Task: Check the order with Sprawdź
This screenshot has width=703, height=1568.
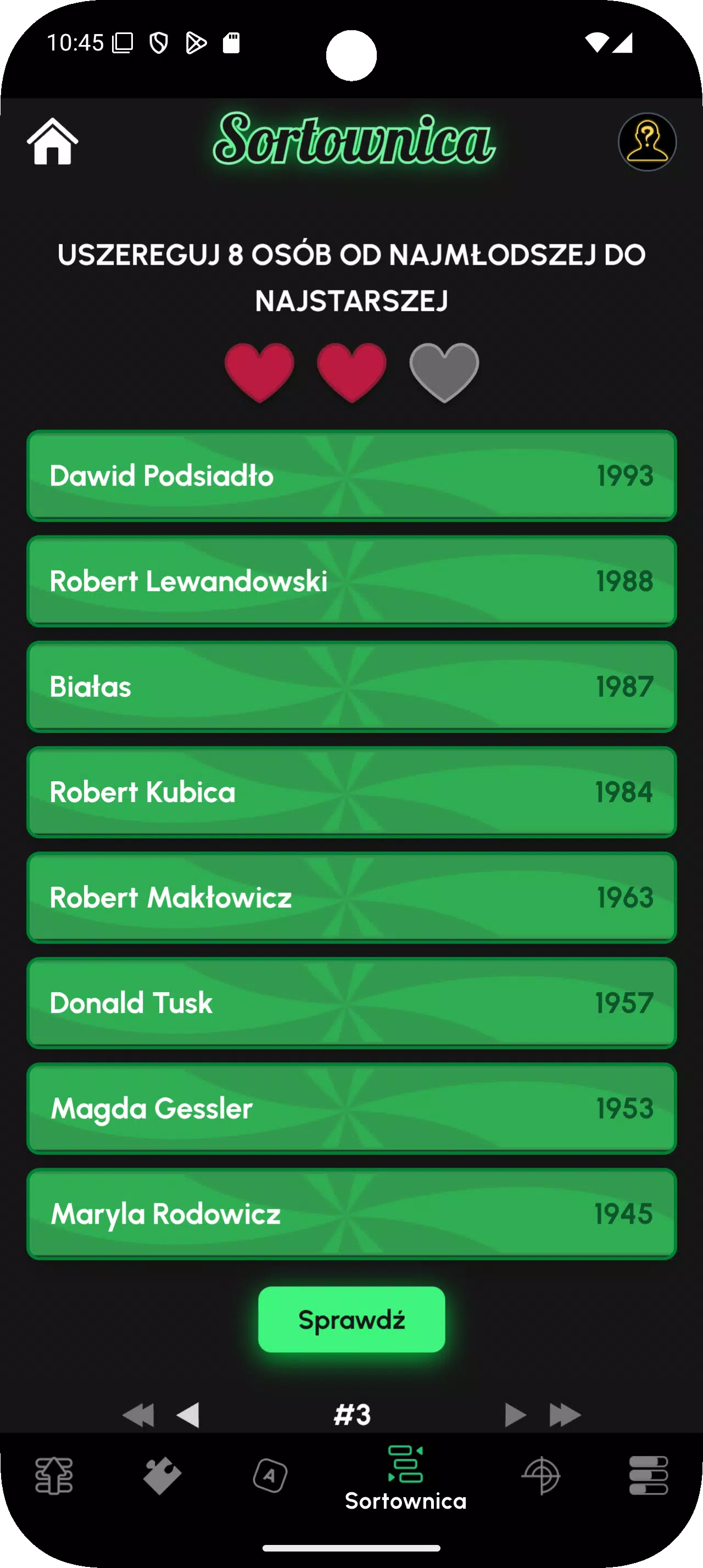Action: 351,1319
